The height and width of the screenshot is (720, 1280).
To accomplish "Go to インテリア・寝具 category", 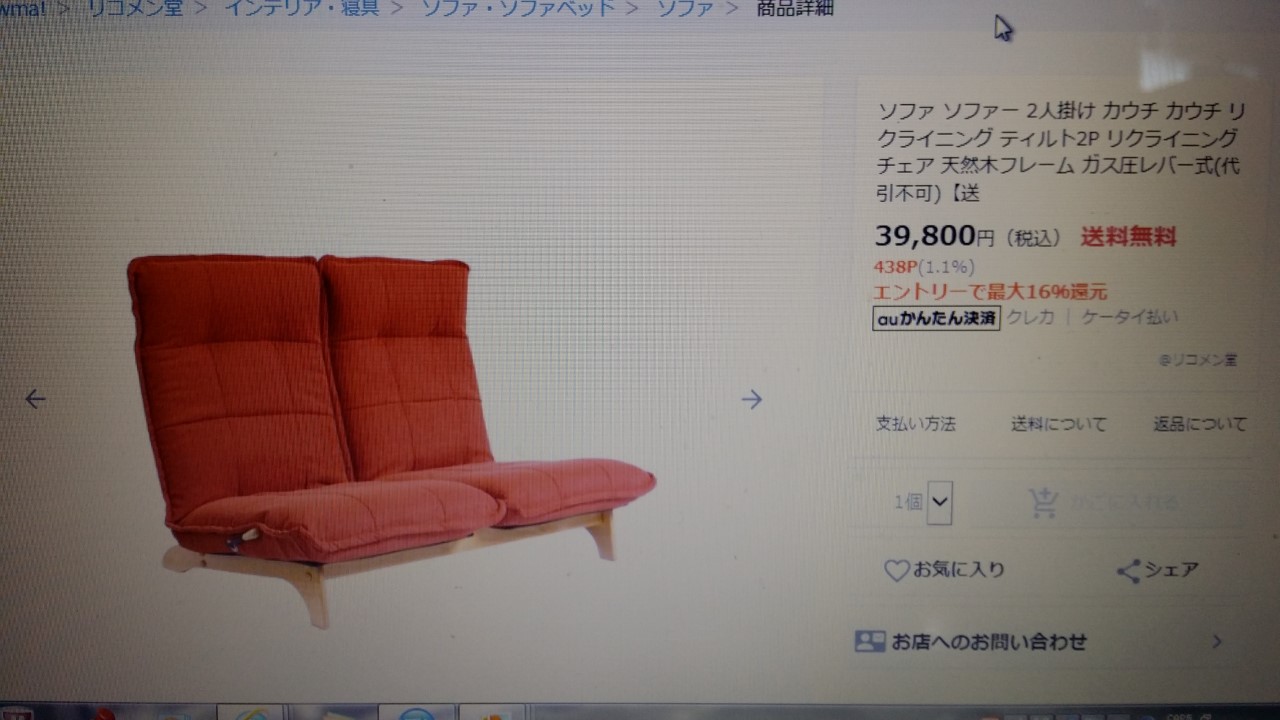I will coord(299,9).
